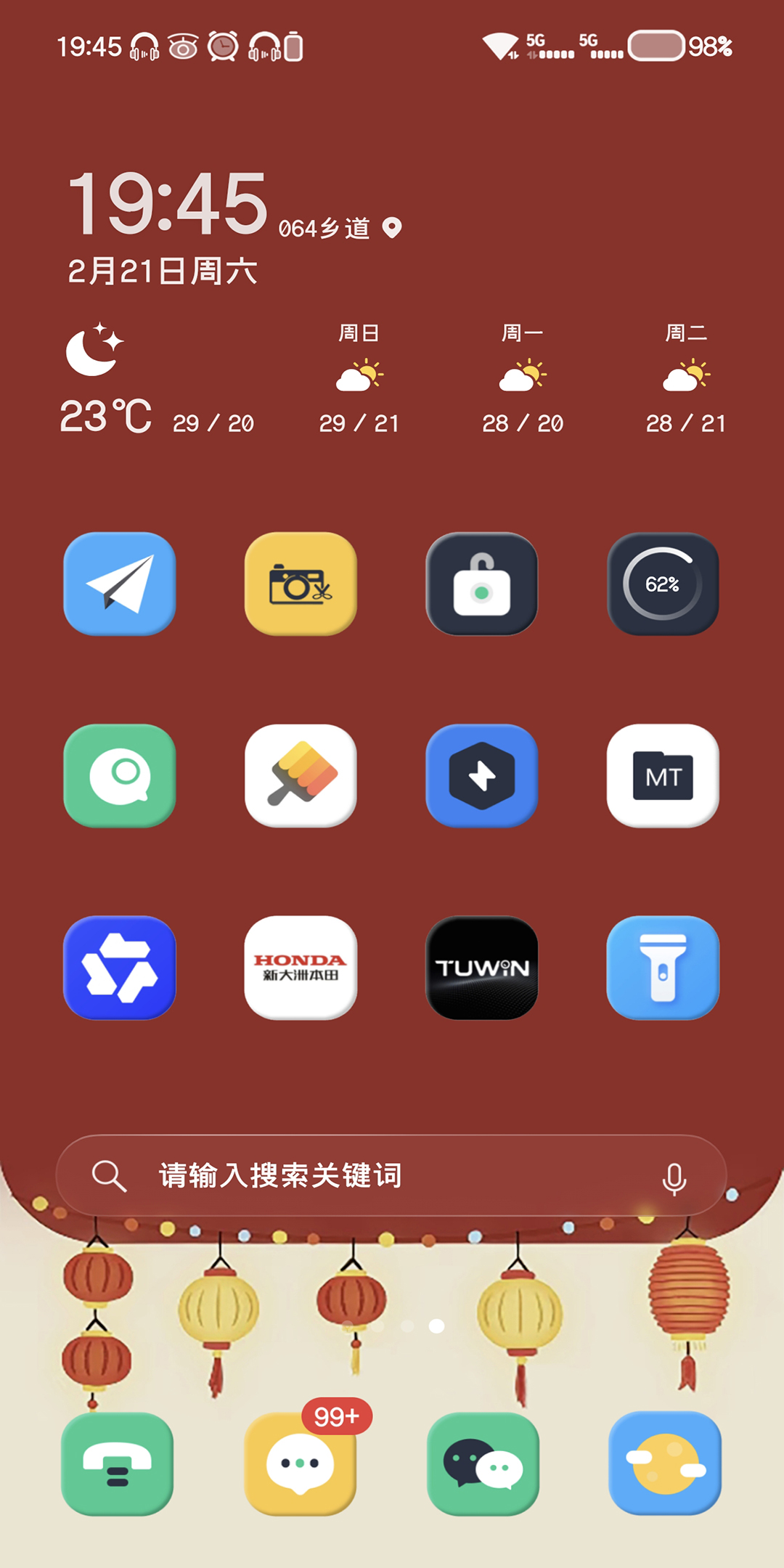Launch the paintbrush theme app
The image size is (784, 1568).
(x=301, y=775)
